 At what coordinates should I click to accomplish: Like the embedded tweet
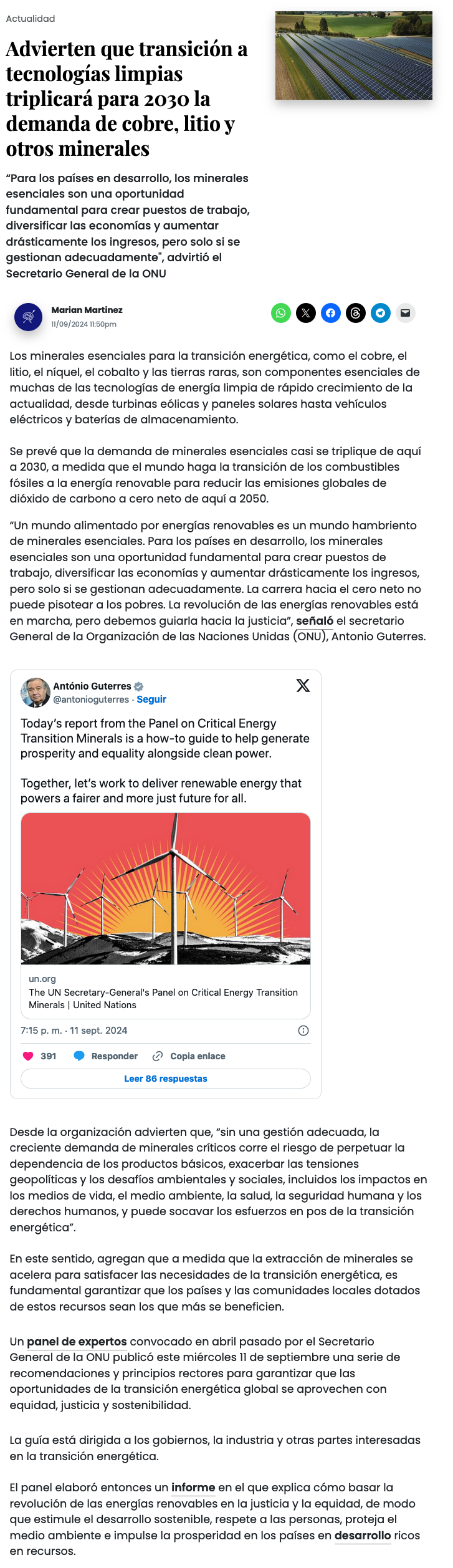[x=28, y=1056]
